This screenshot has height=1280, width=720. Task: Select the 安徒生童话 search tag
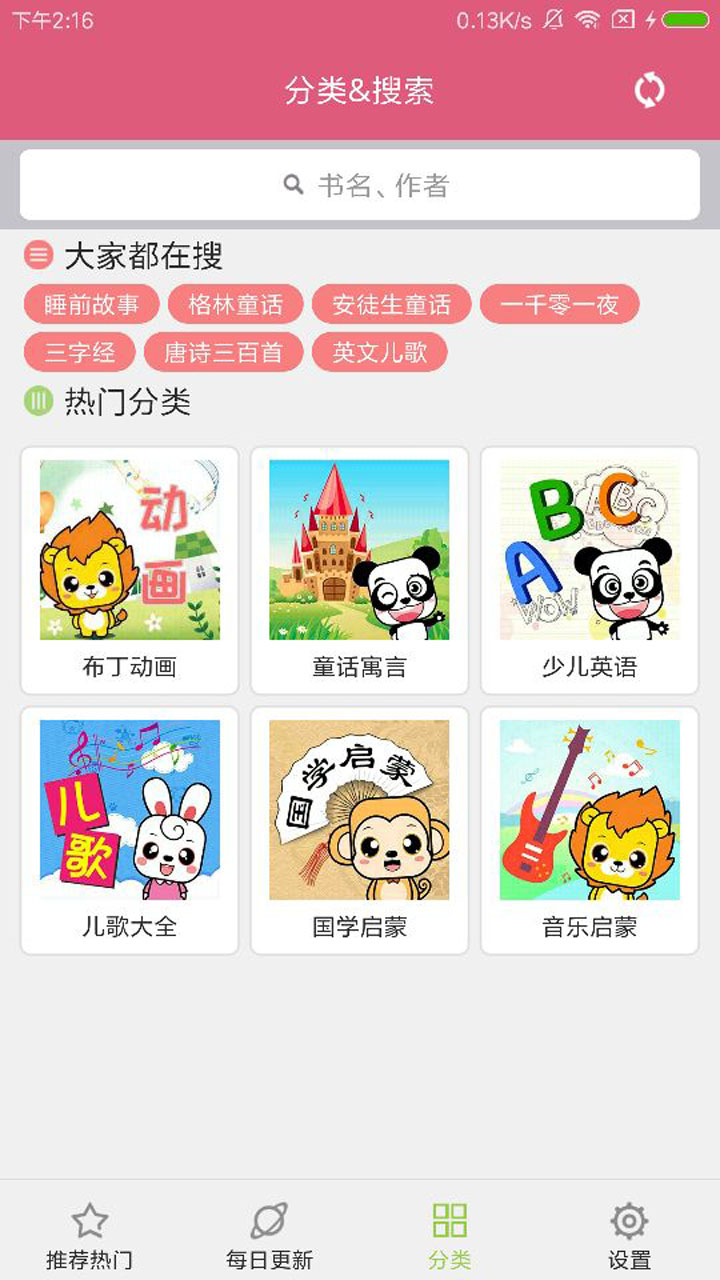(x=392, y=305)
